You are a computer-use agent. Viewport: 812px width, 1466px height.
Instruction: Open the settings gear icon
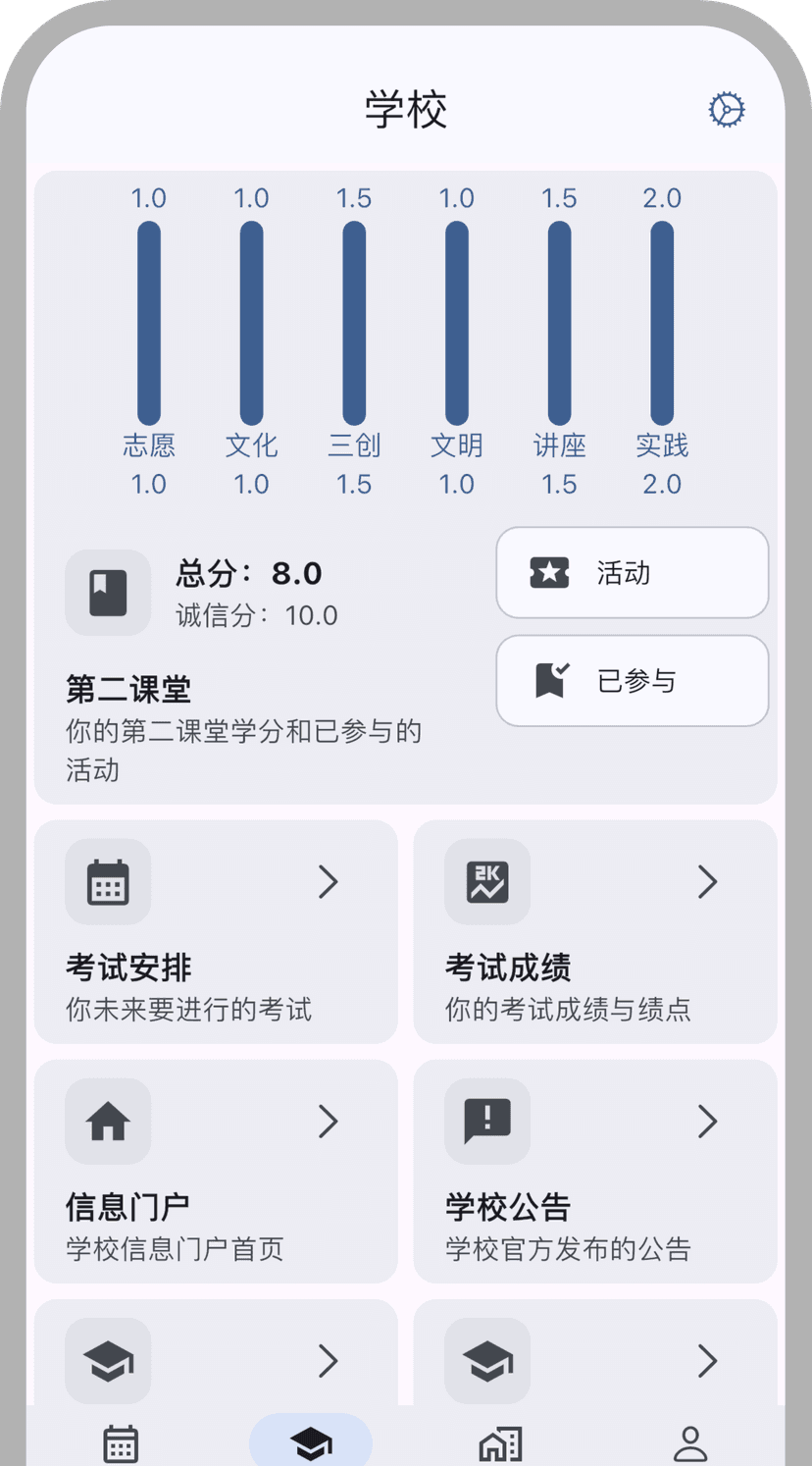click(727, 110)
